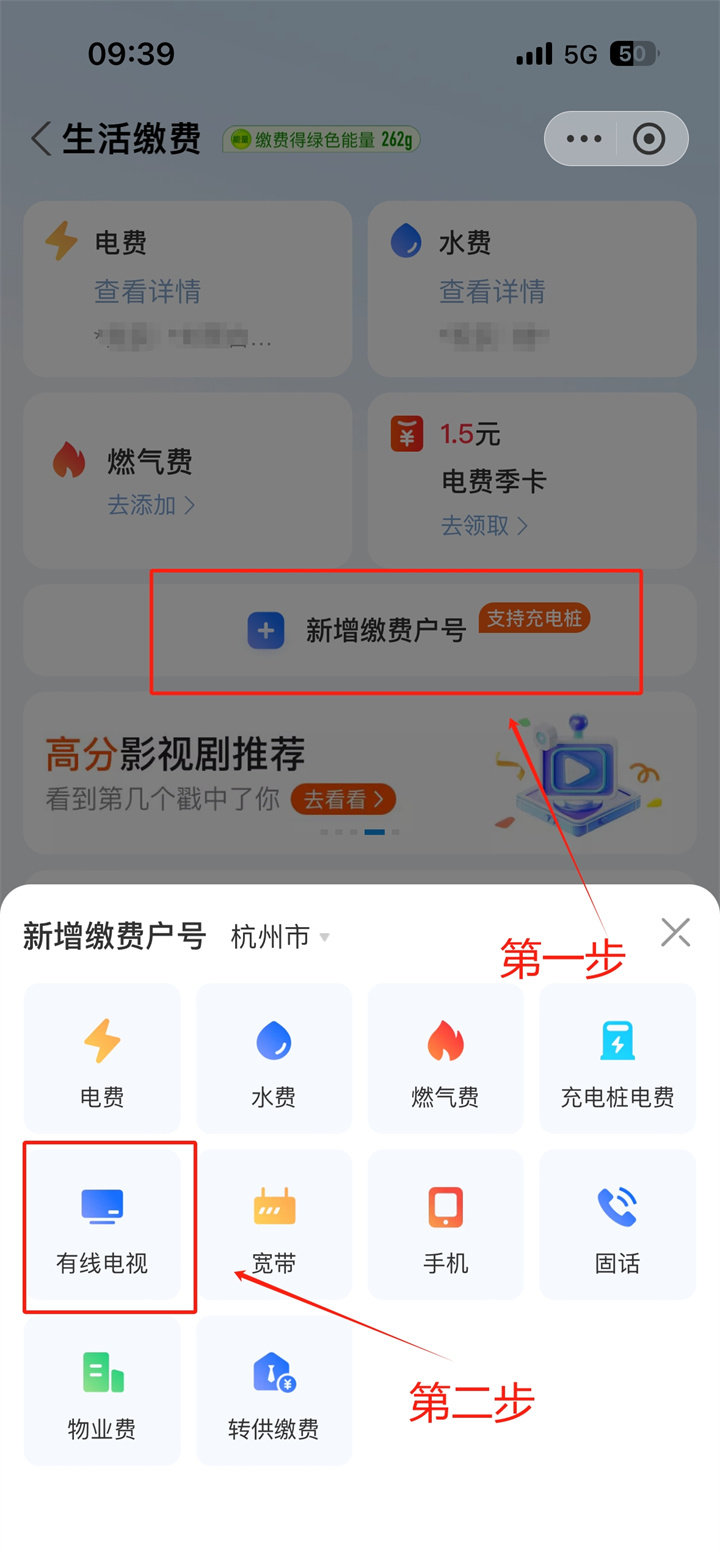
Task: Open 充电桩电费 charging pile payment
Action: [617, 1057]
